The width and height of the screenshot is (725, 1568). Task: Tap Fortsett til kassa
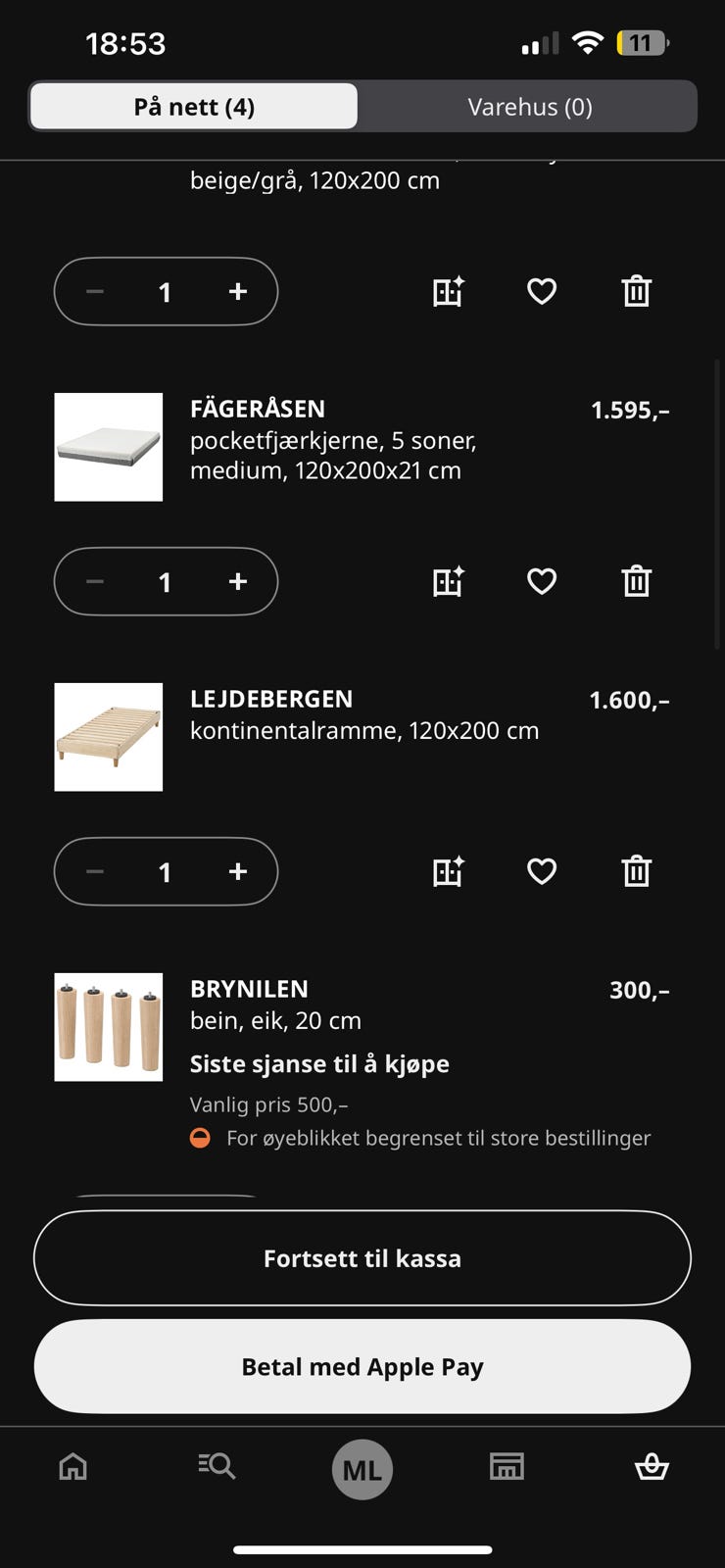tap(362, 1258)
